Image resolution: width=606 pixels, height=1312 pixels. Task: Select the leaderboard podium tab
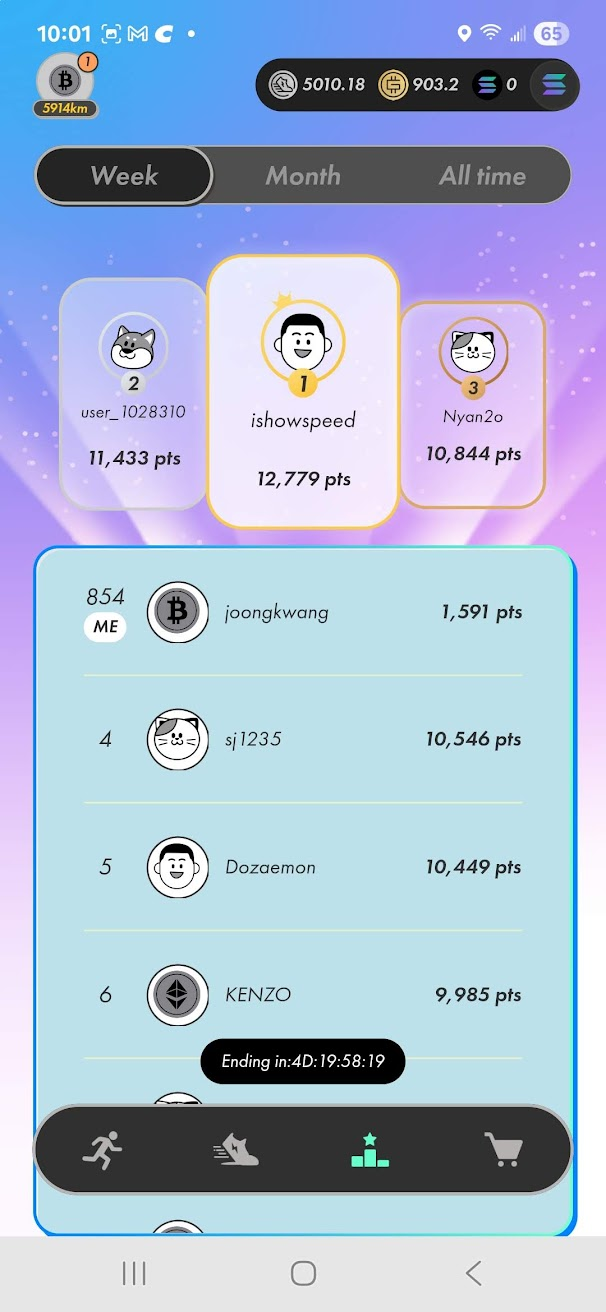(370, 1150)
